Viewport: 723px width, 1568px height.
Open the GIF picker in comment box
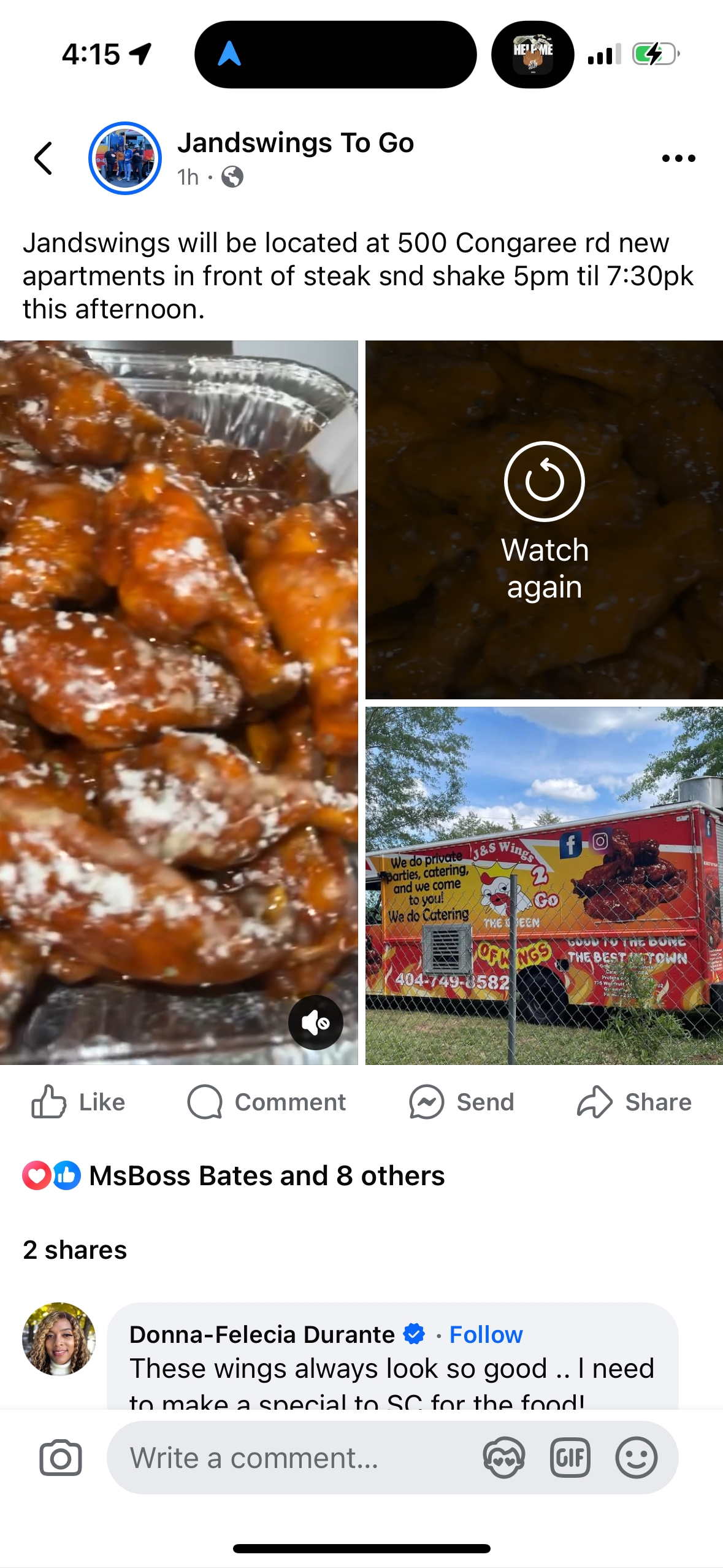tap(570, 1458)
